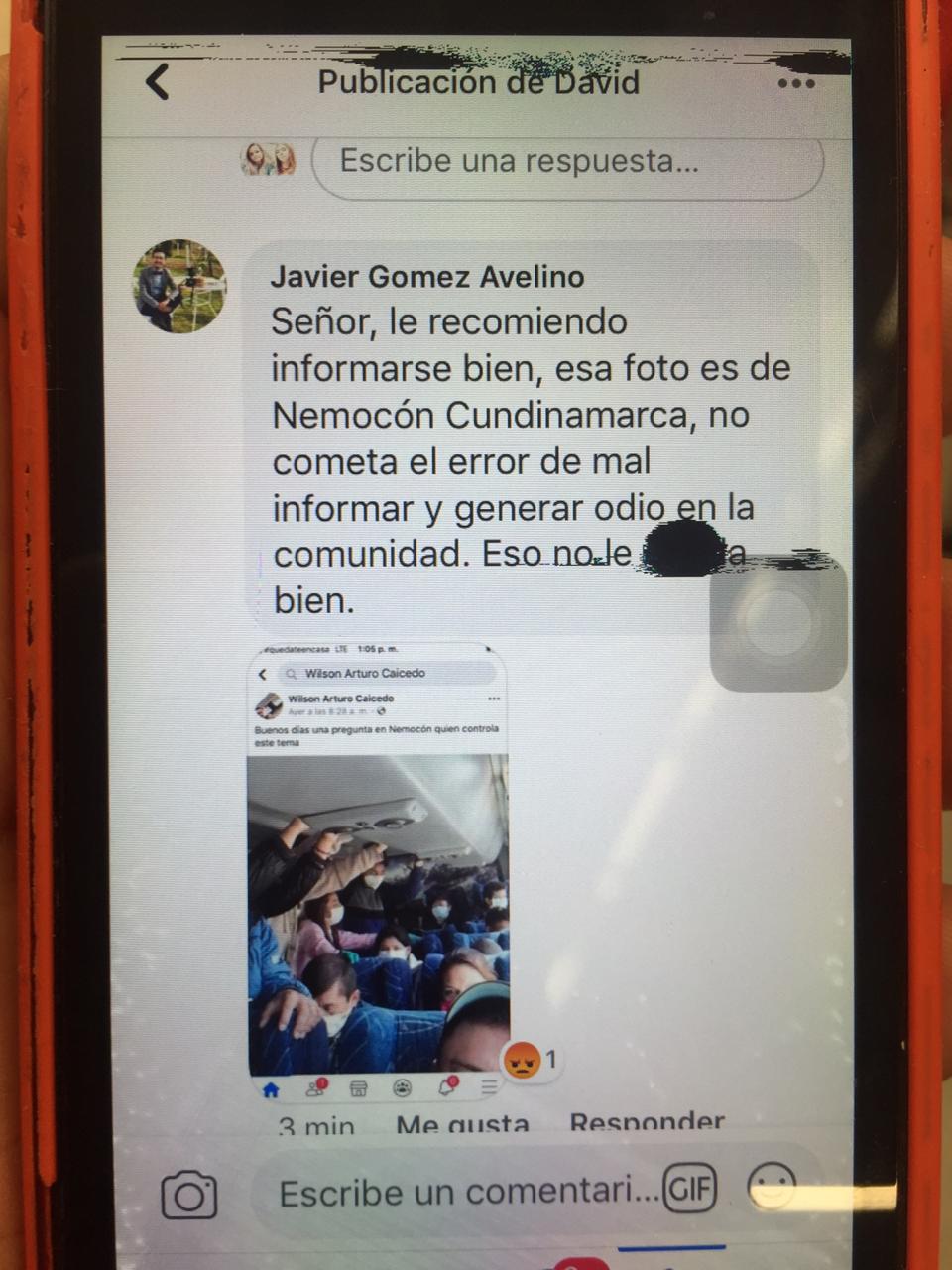Viewport: 952px width, 1270px height.
Task: Open the three-dot overflow menu
Action: pos(795,84)
